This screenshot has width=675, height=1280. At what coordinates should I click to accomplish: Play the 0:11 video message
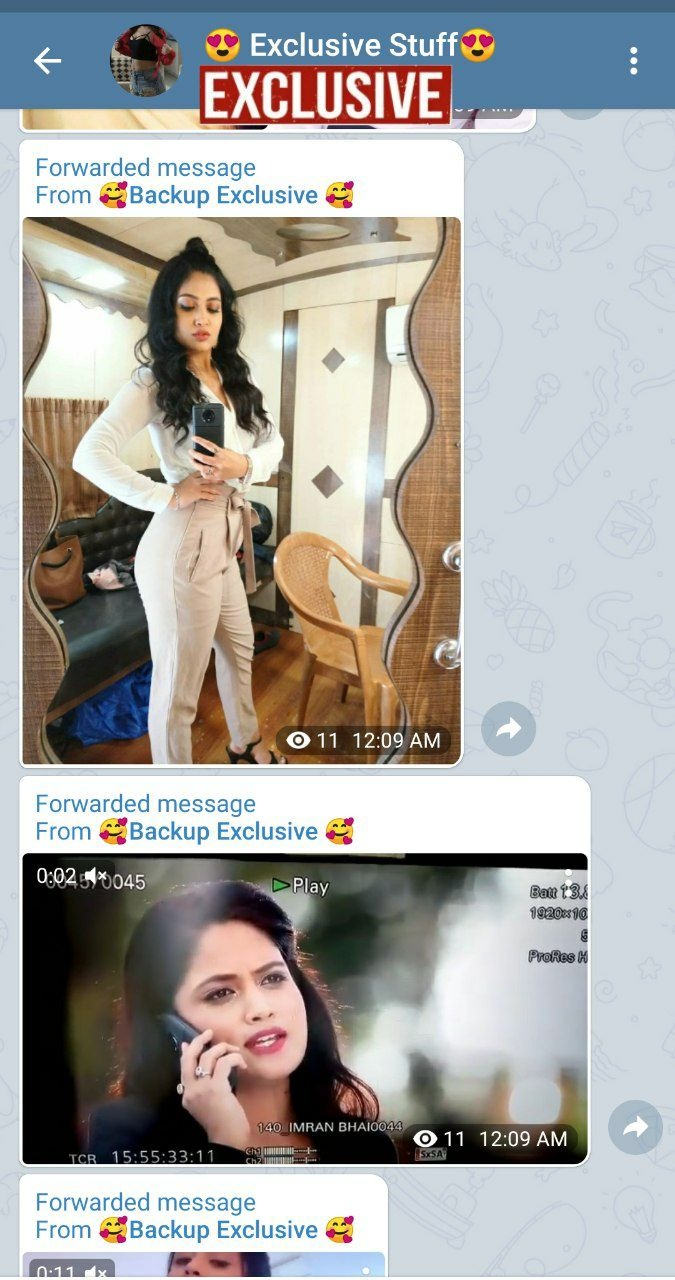[203, 1265]
